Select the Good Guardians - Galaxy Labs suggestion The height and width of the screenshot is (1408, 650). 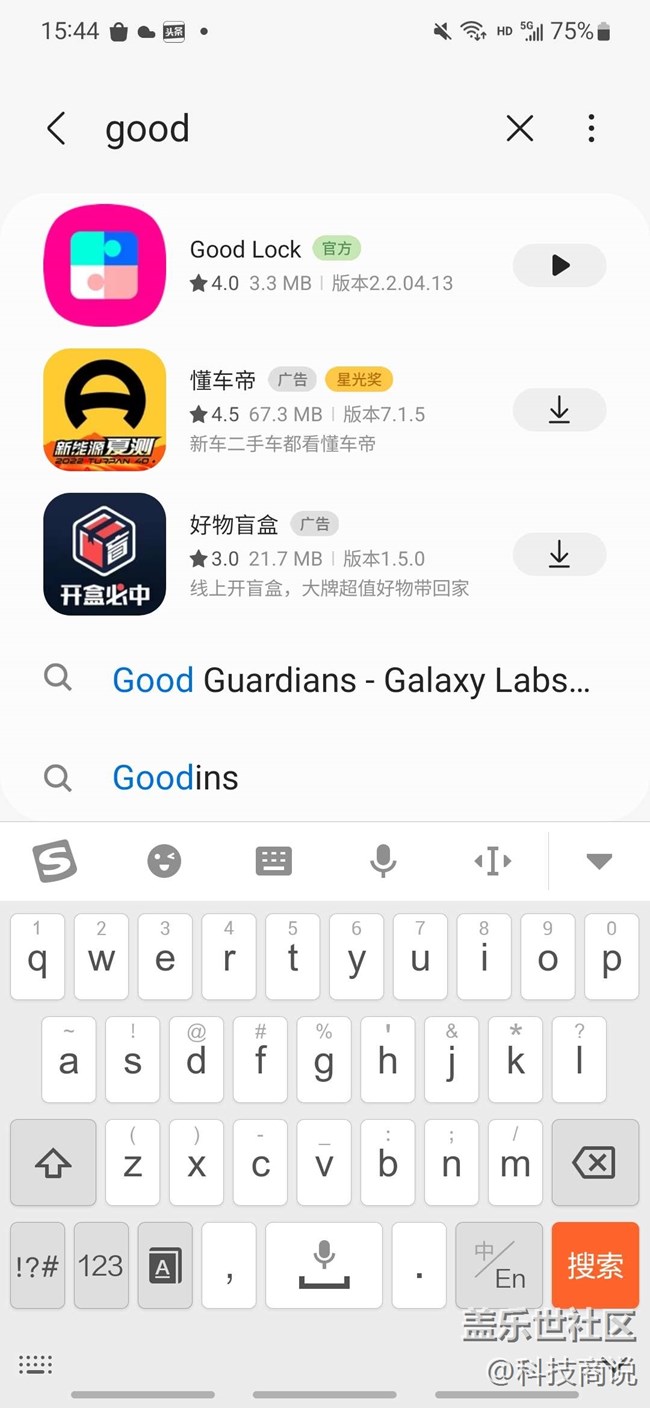coord(350,680)
